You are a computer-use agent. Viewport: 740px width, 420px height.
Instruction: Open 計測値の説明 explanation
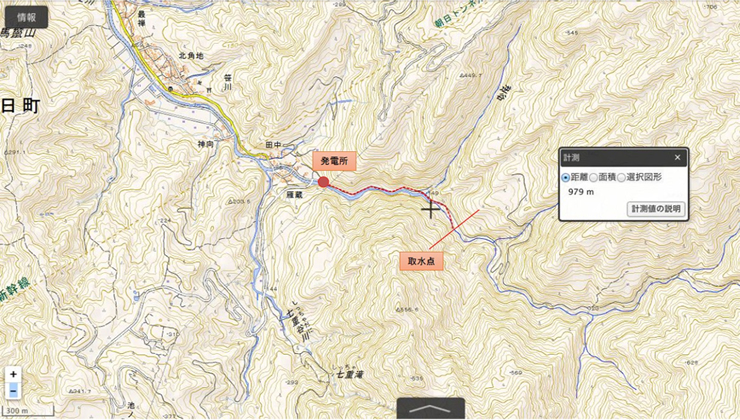[656, 208]
